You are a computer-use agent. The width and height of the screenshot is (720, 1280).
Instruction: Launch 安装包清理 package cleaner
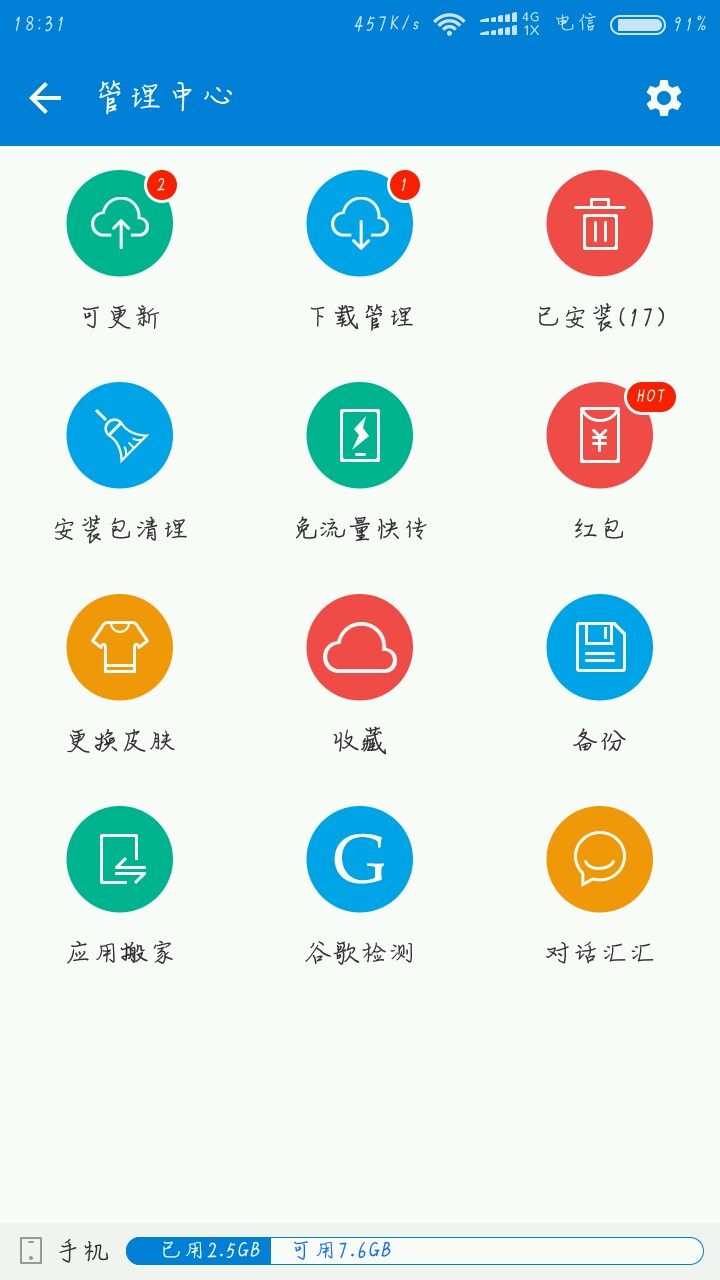click(x=120, y=435)
